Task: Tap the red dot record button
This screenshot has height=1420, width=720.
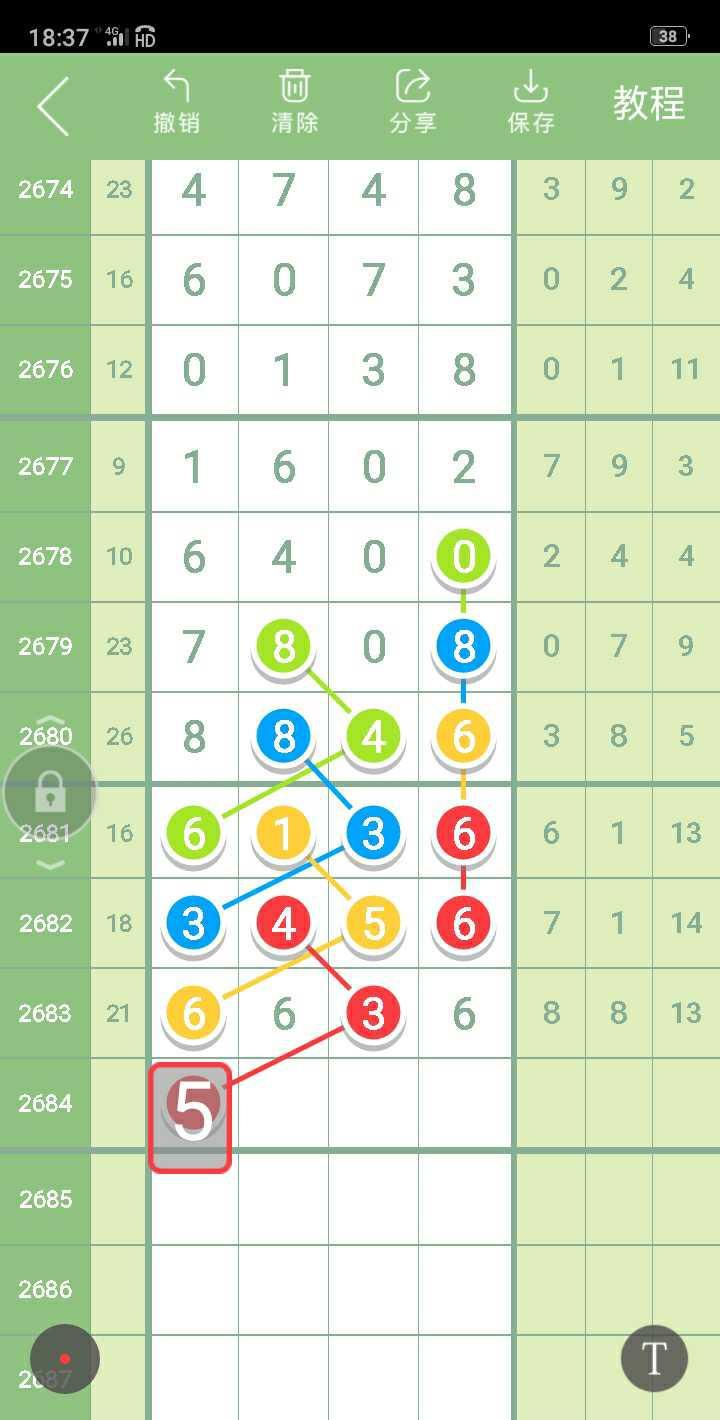Action: pos(65,1359)
